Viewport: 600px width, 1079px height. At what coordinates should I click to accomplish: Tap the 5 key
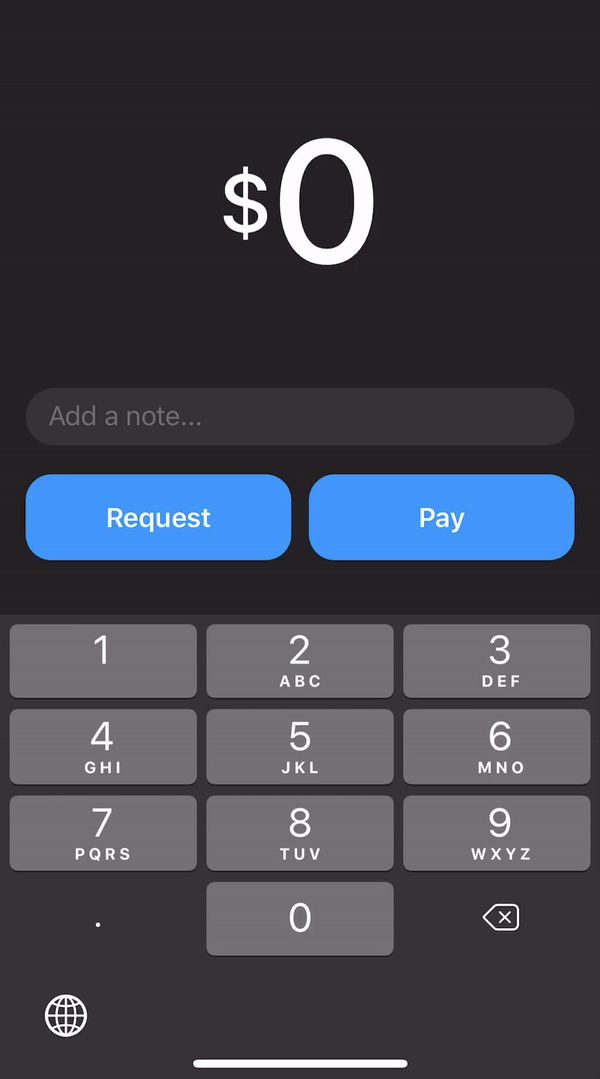click(300, 747)
